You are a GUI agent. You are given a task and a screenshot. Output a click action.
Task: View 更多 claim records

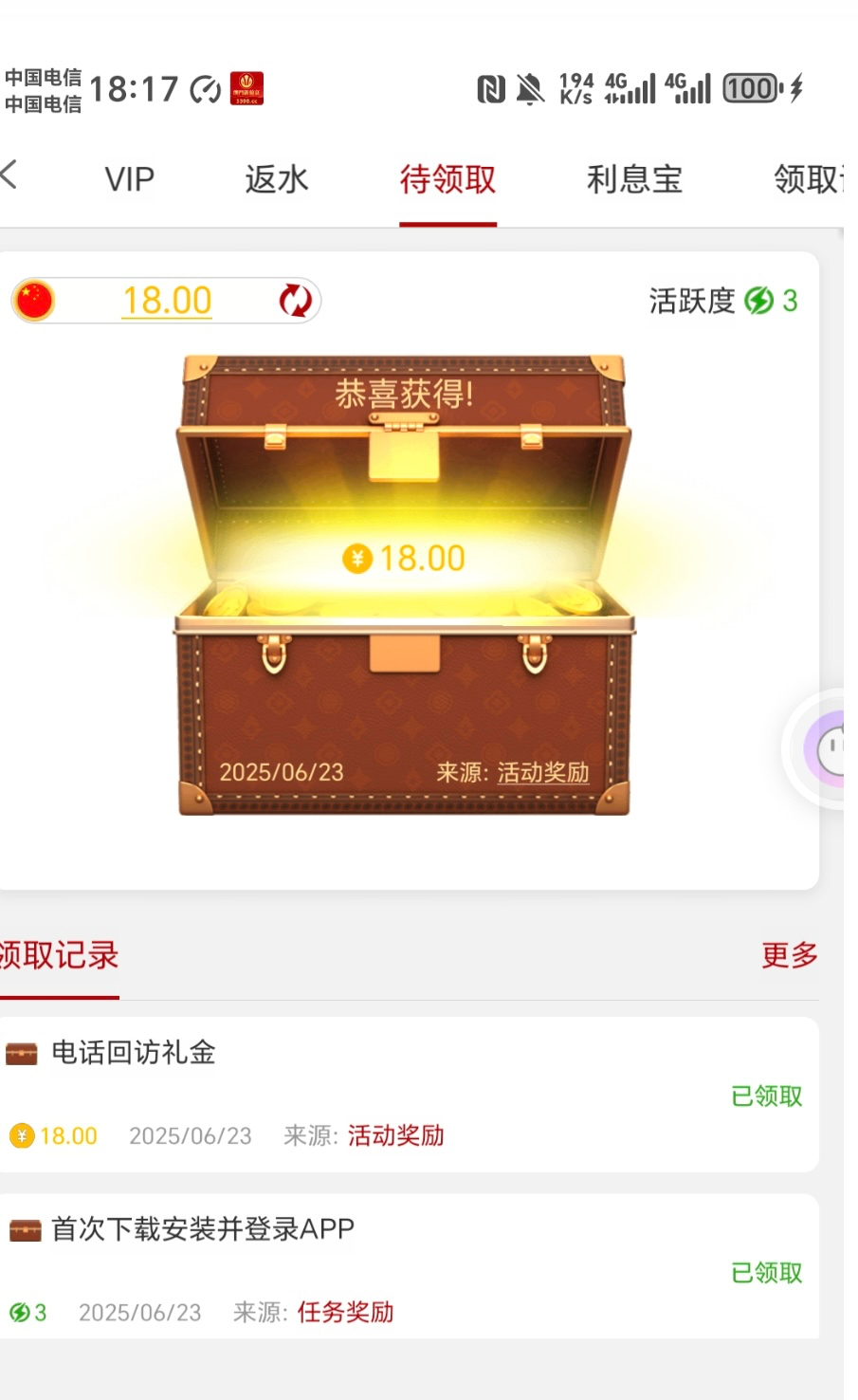pyautogui.click(x=789, y=955)
